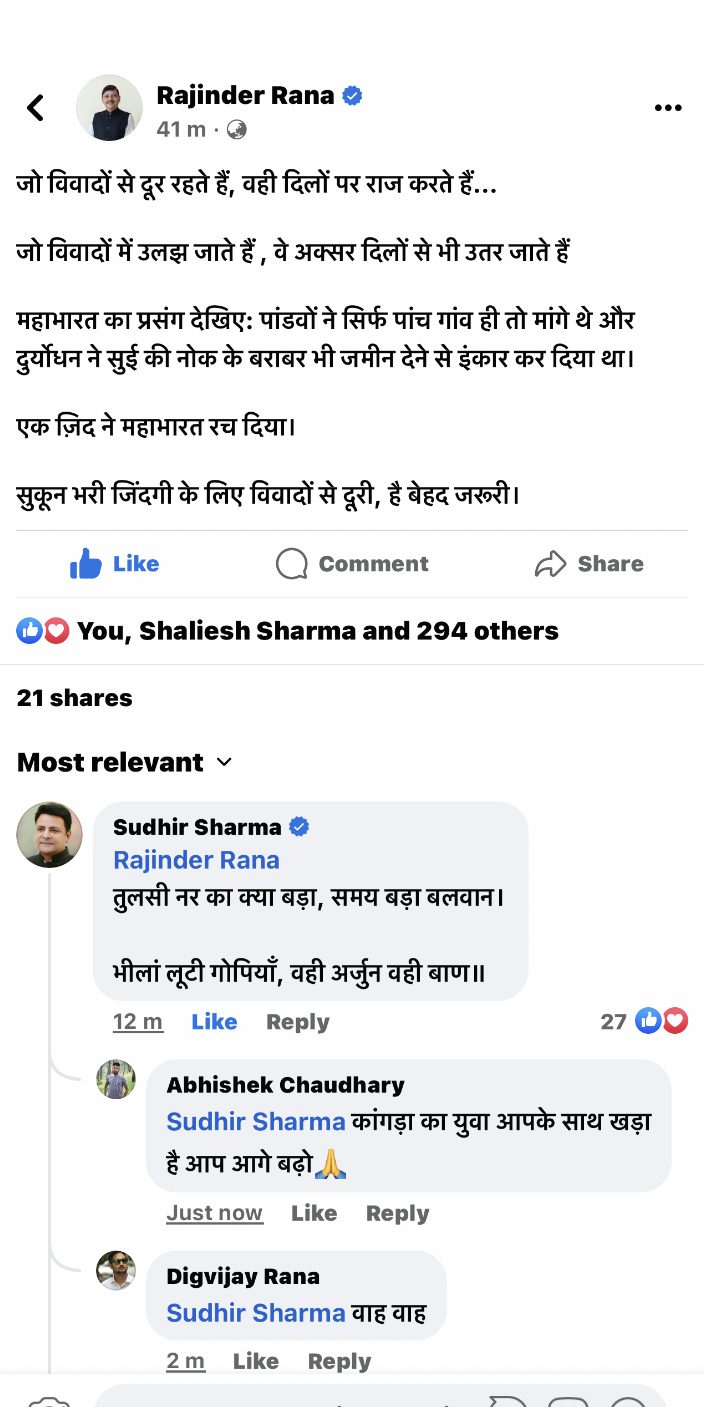Like Abhishek Chaudhary's reply
Image resolution: width=704 pixels, height=1407 pixels.
click(313, 1213)
